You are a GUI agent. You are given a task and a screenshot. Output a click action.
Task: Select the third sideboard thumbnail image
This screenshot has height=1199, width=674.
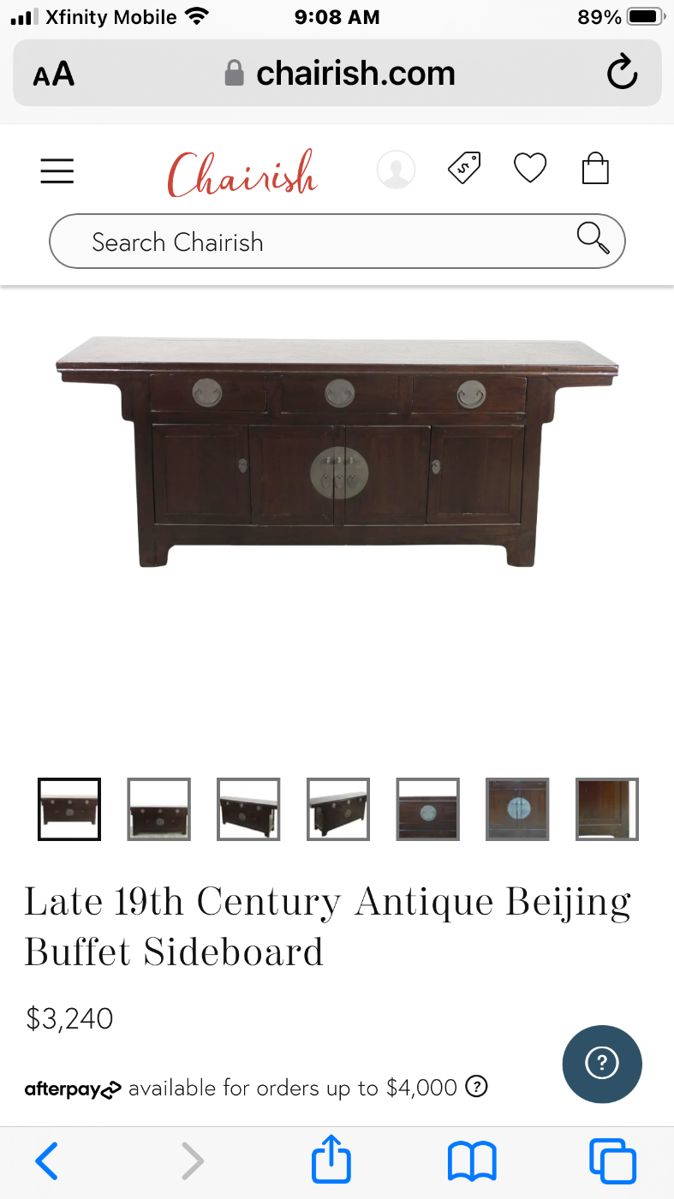248,809
